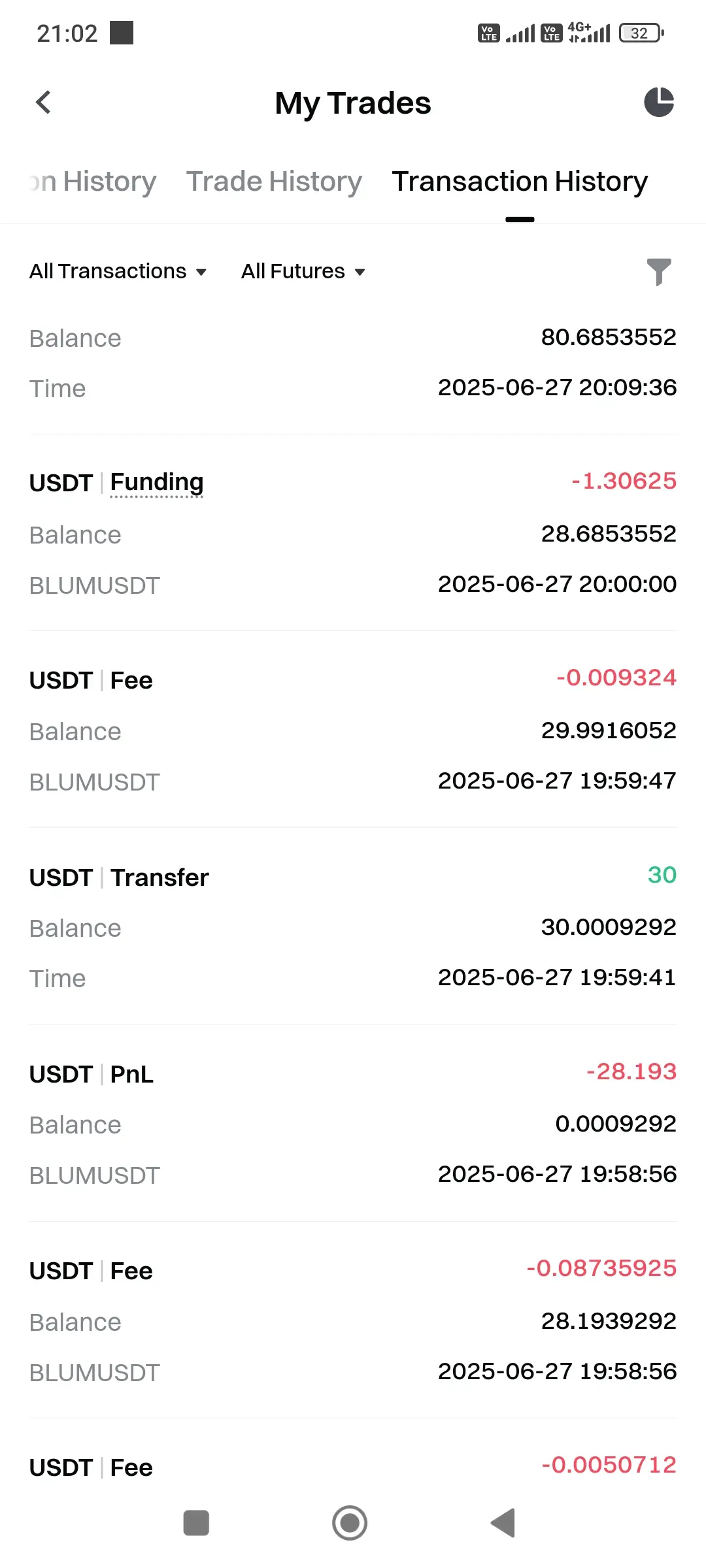Switch to the partially visible History tab
This screenshot has height=1568, width=706.
(x=93, y=182)
